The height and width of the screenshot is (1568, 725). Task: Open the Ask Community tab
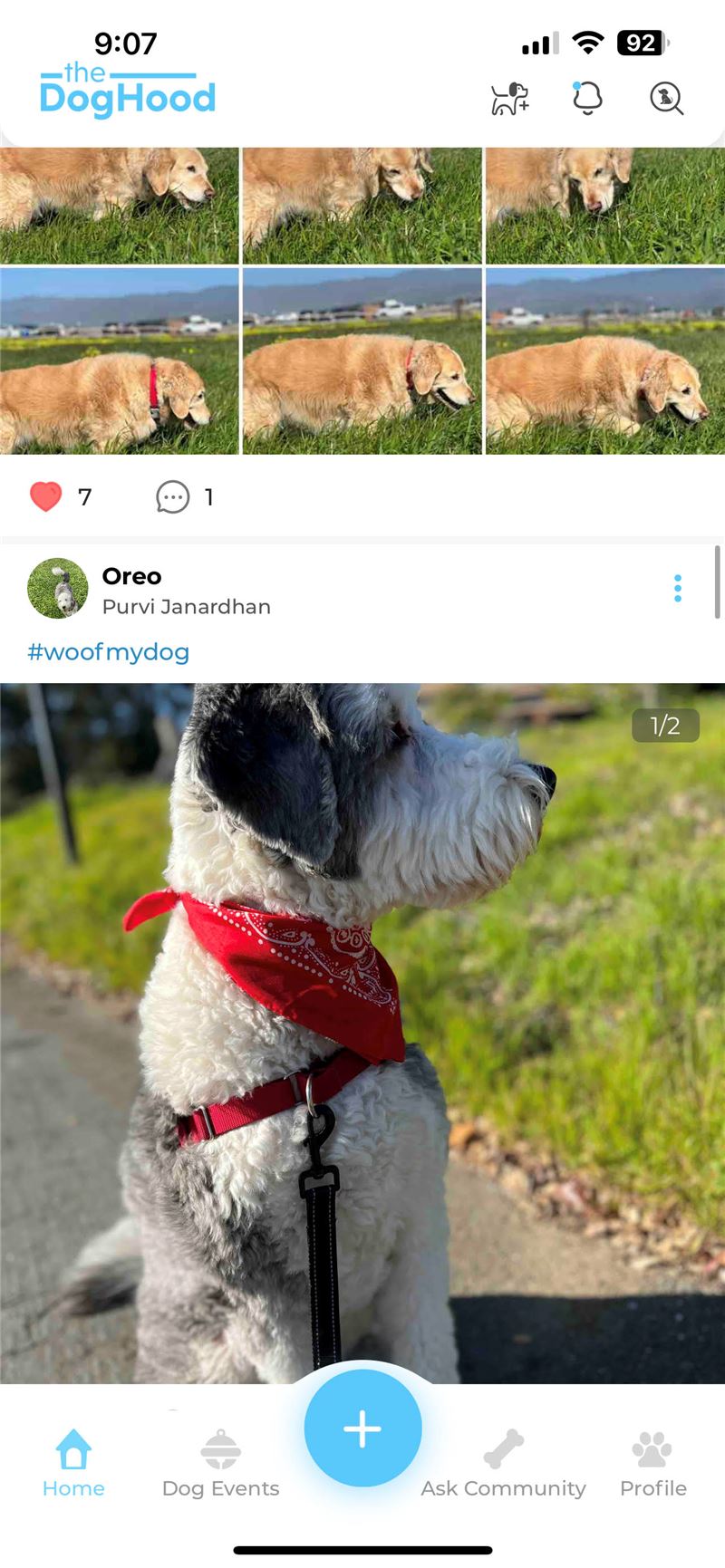pyautogui.click(x=503, y=1463)
